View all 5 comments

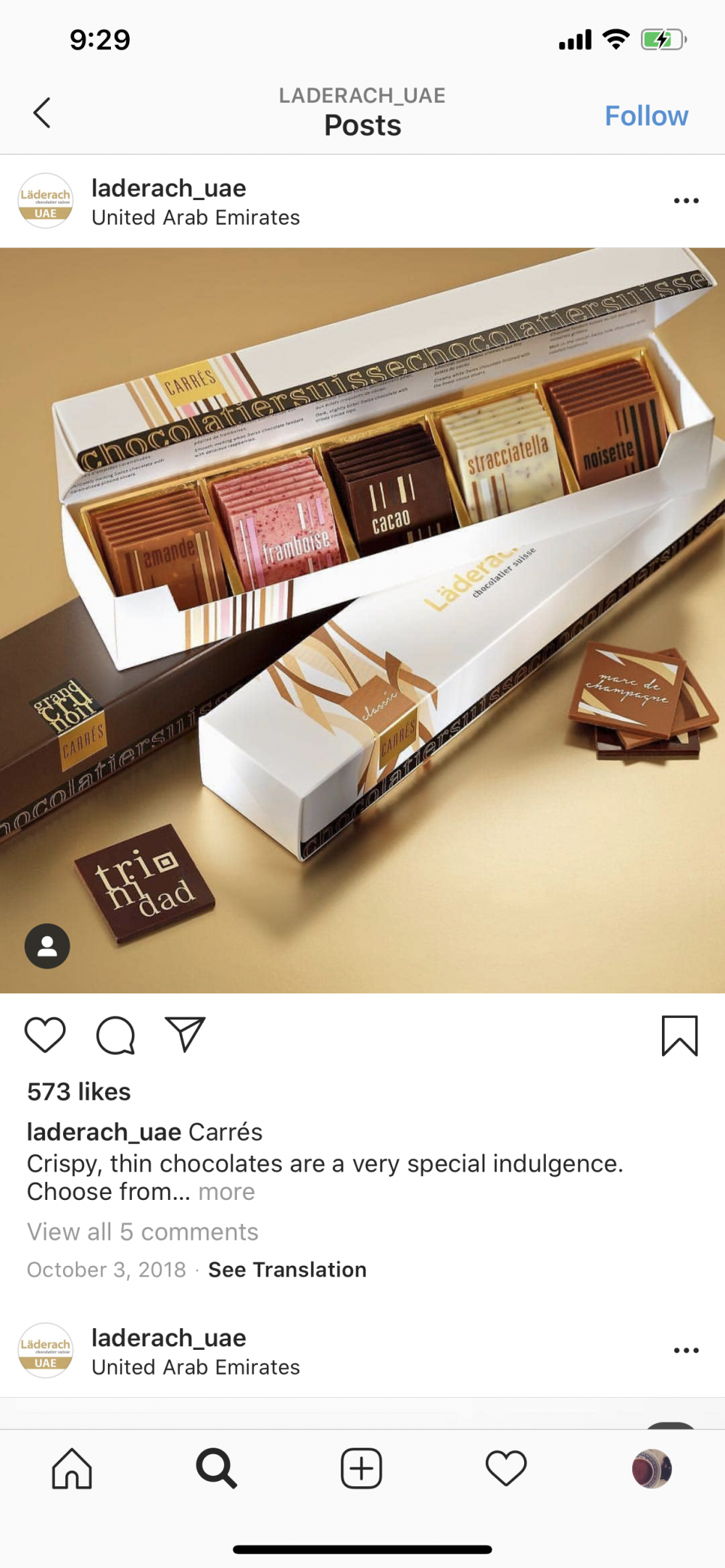(142, 1232)
